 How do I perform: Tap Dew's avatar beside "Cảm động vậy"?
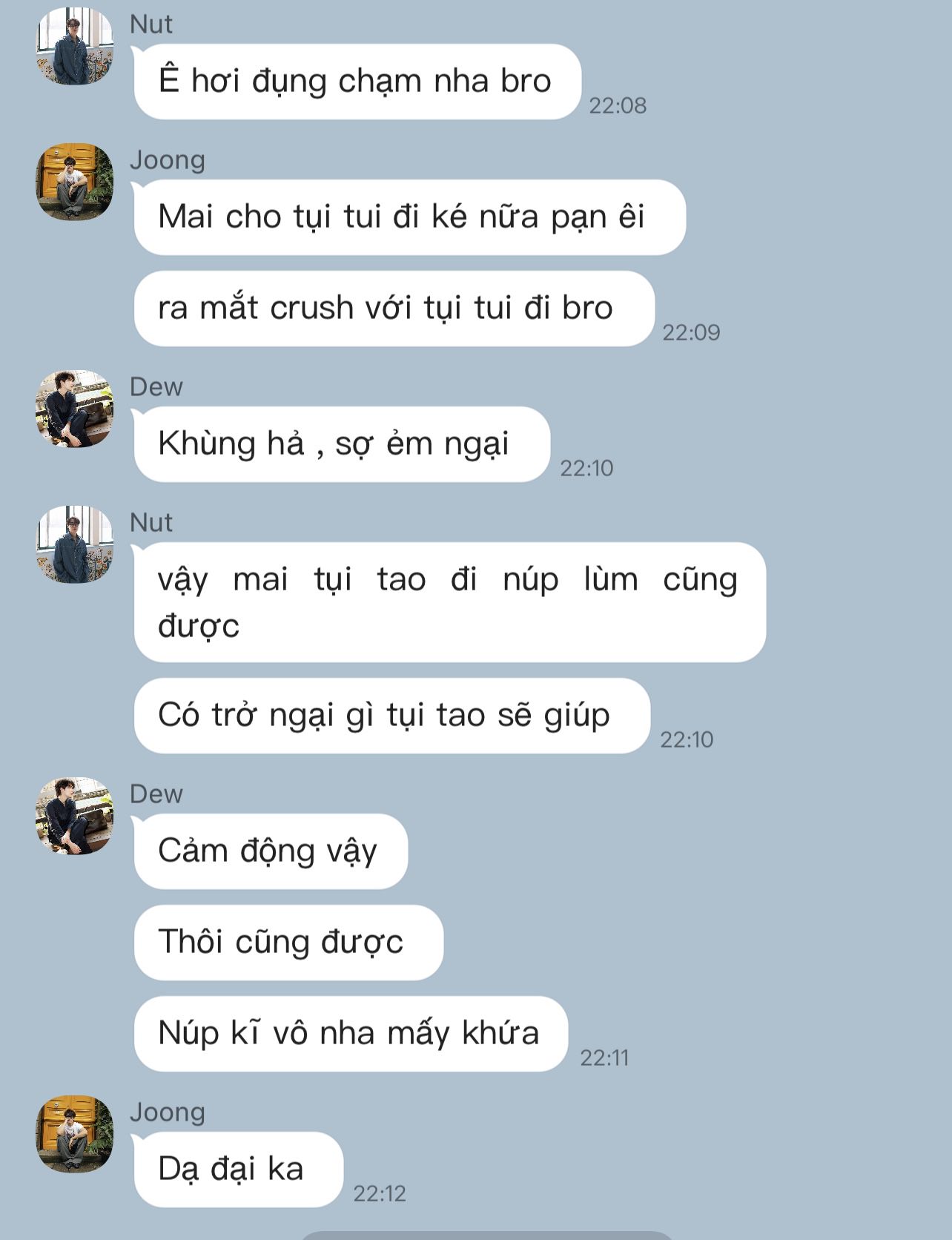coord(75,816)
